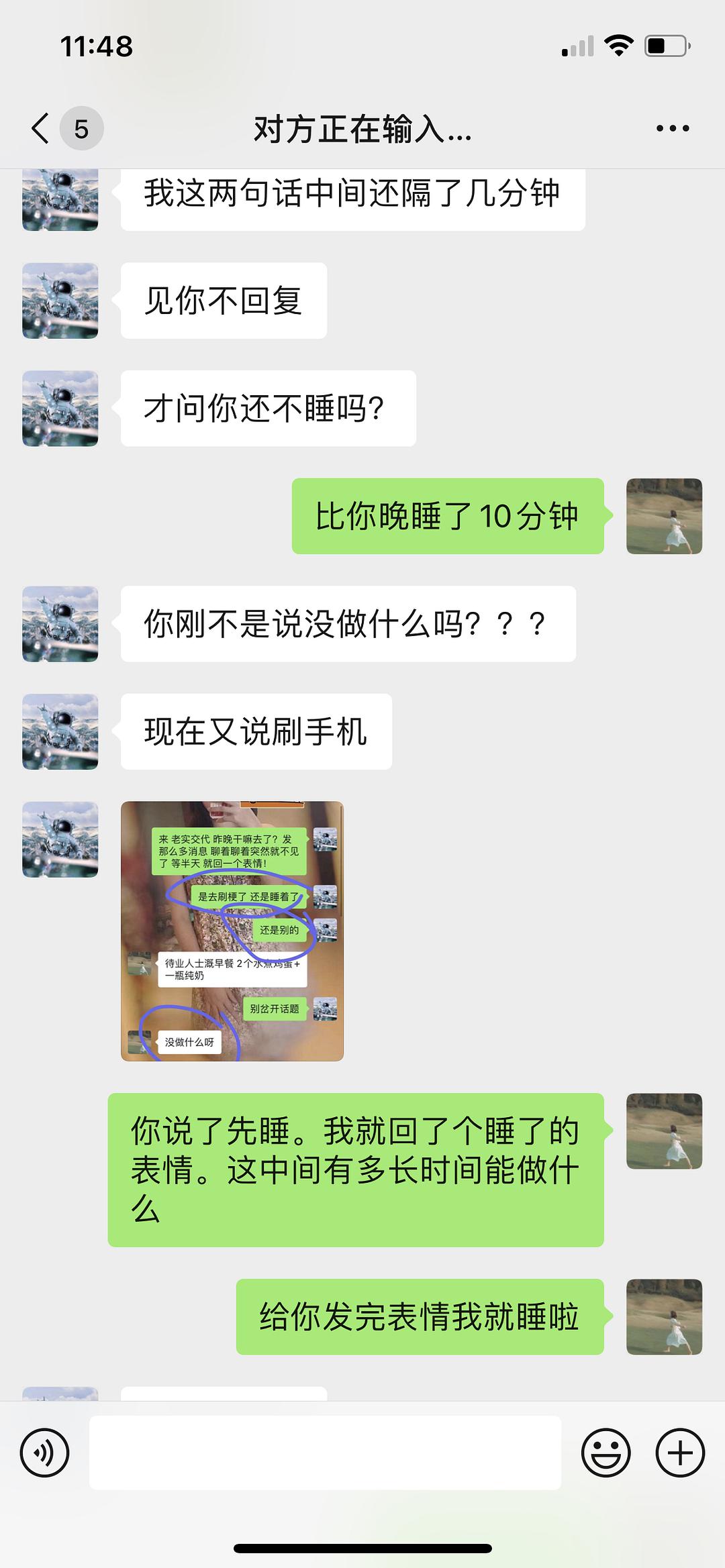
Task: Tap the astronaut avatar beside 见你不回复
Action: 60,301
